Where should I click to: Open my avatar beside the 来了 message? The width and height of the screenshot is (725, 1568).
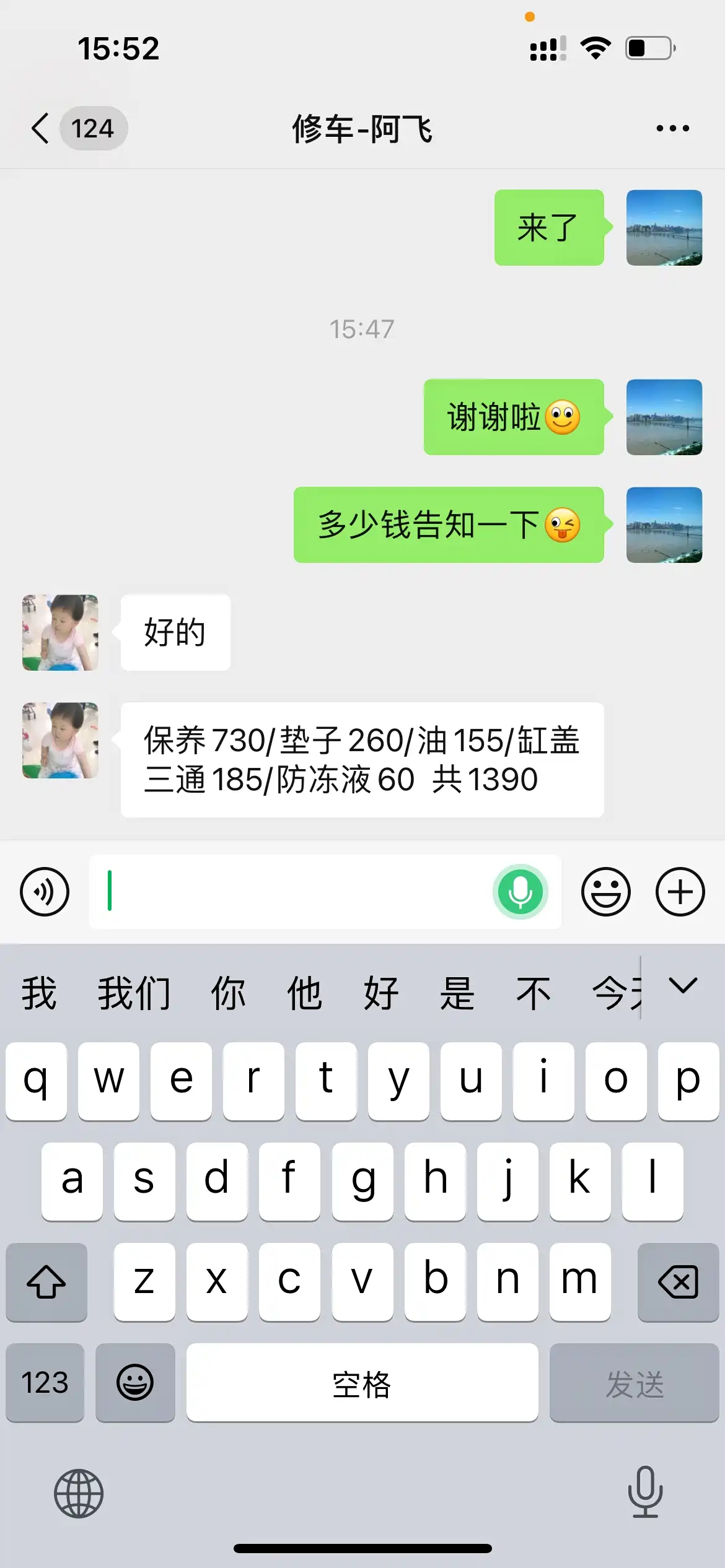click(x=664, y=228)
